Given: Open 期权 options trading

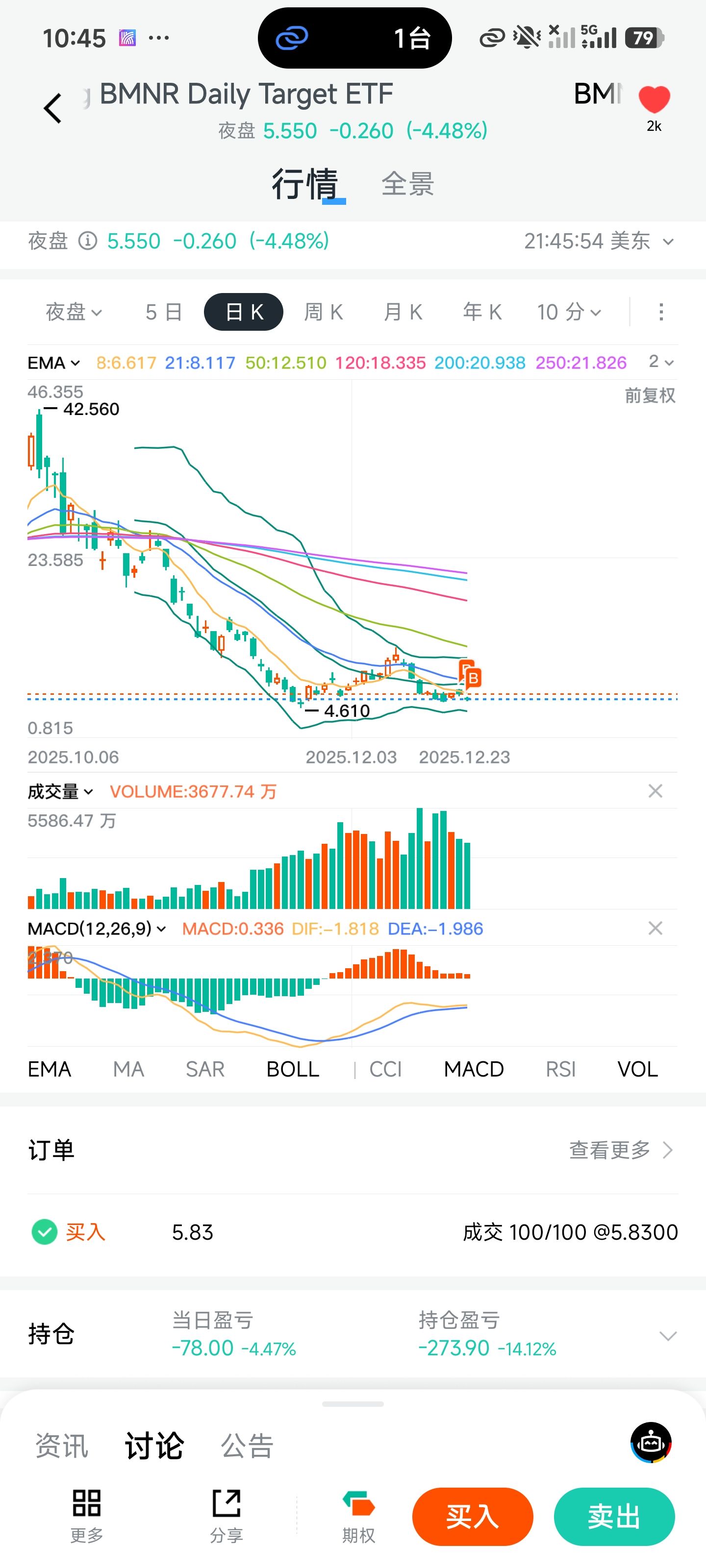Looking at the screenshot, I should click(358, 1516).
